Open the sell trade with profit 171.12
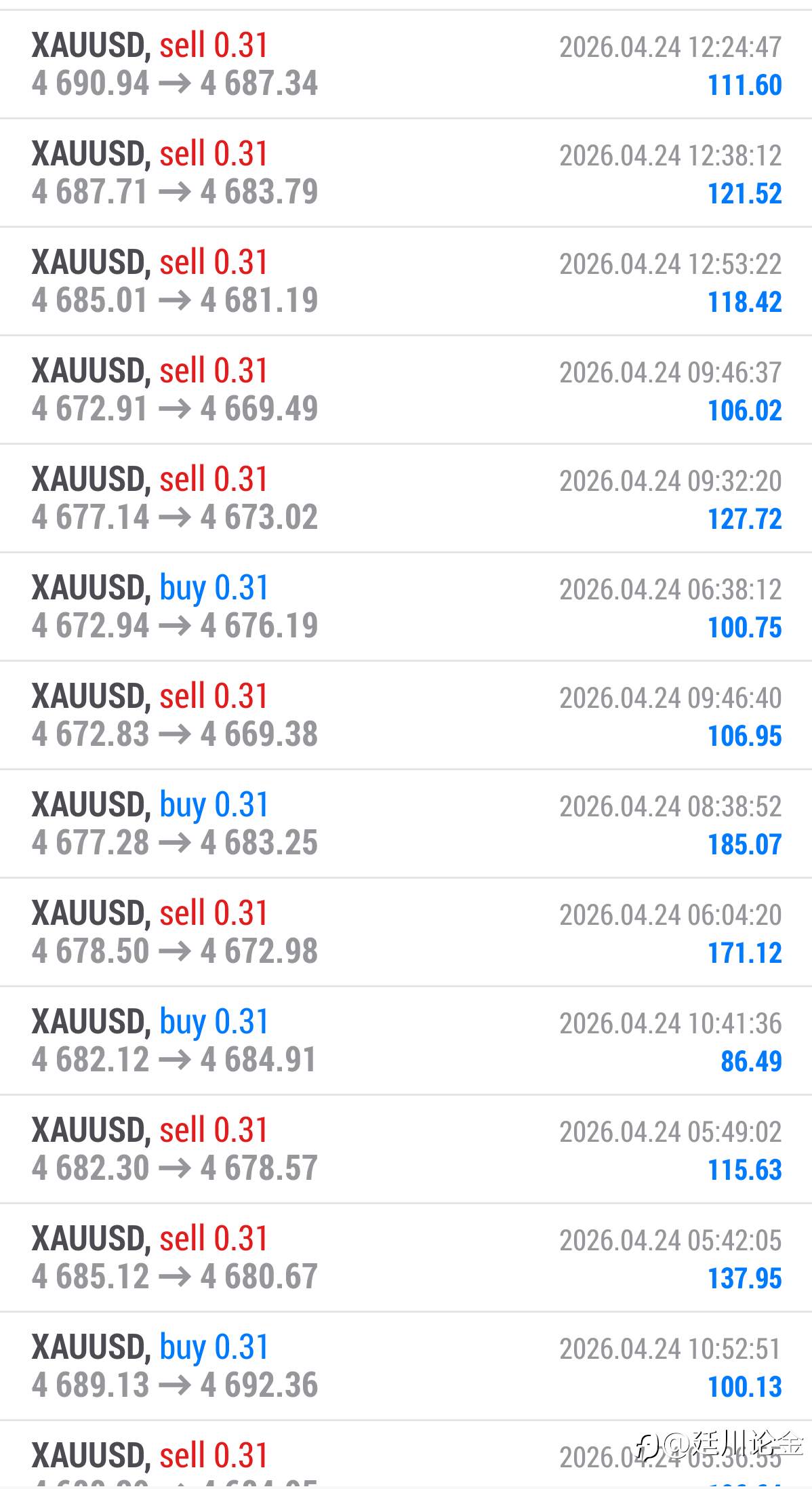The width and height of the screenshot is (812, 1489). 406,932
